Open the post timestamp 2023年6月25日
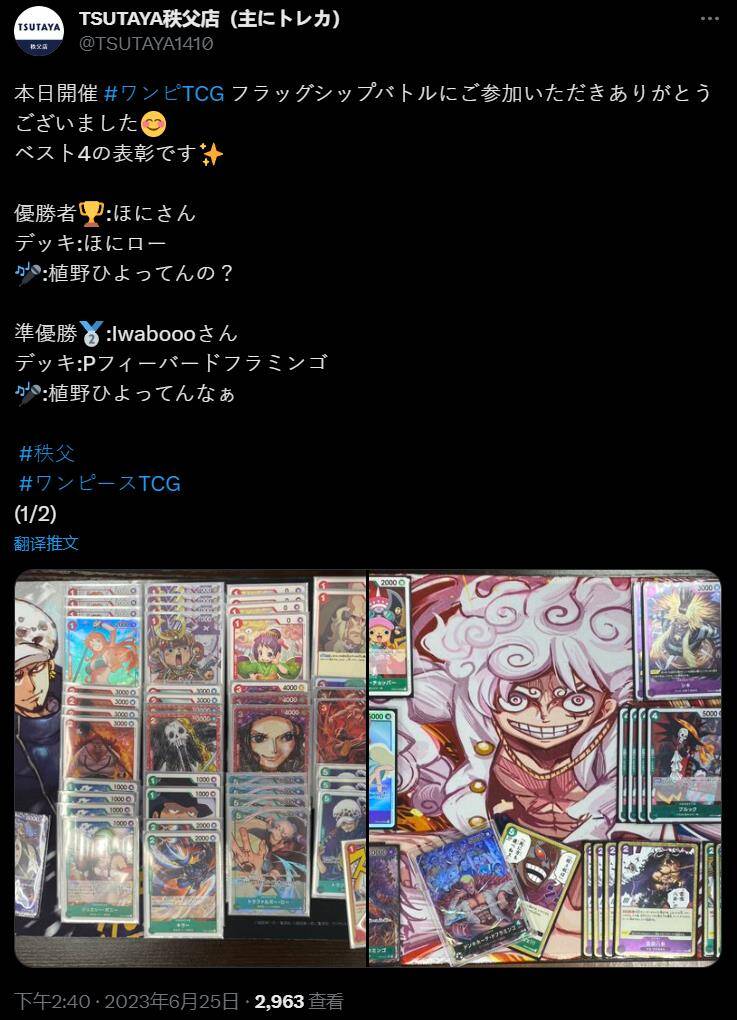 click(x=127, y=1001)
